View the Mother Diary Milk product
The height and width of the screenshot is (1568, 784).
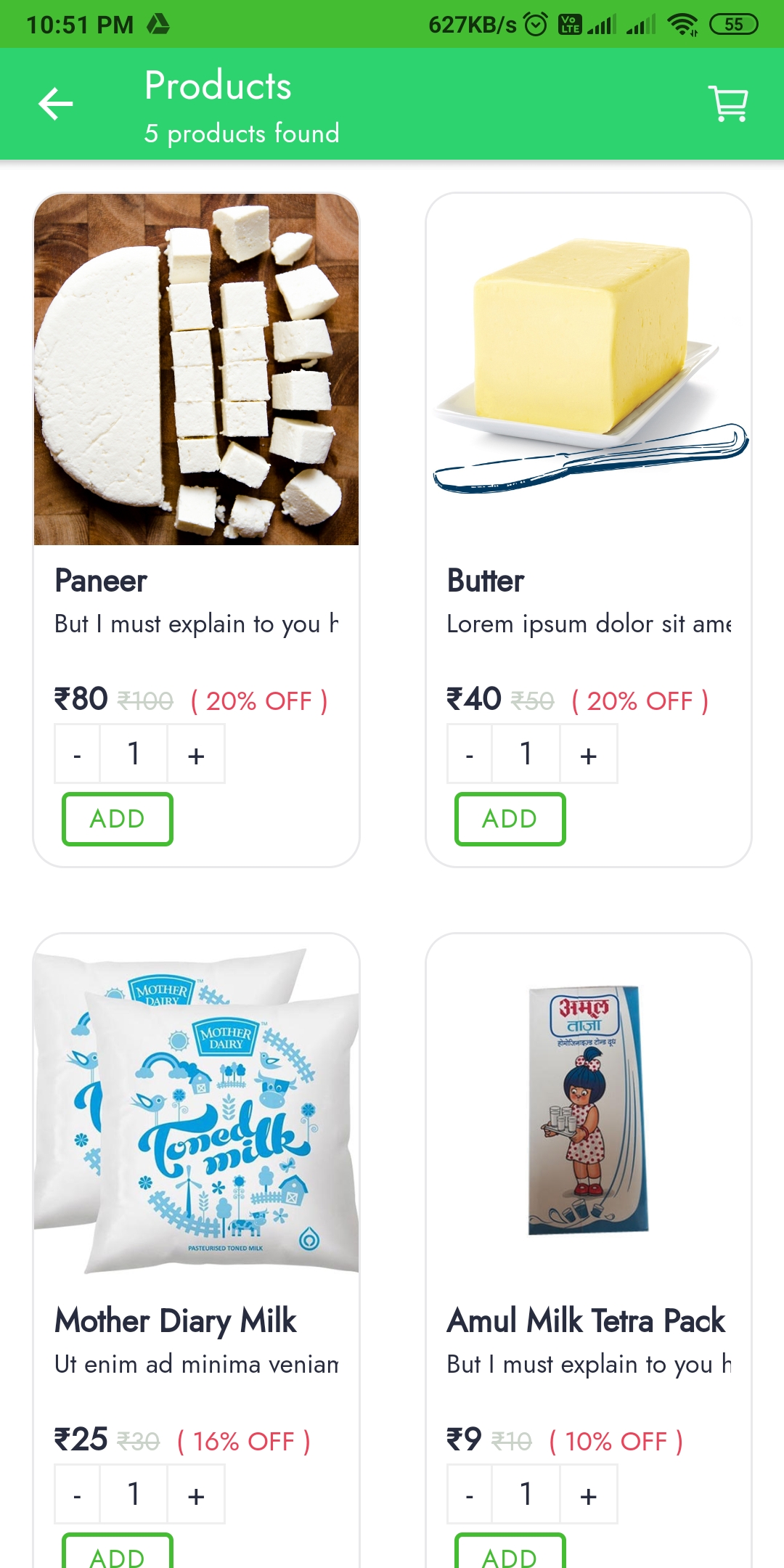click(x=196, y=1111)
